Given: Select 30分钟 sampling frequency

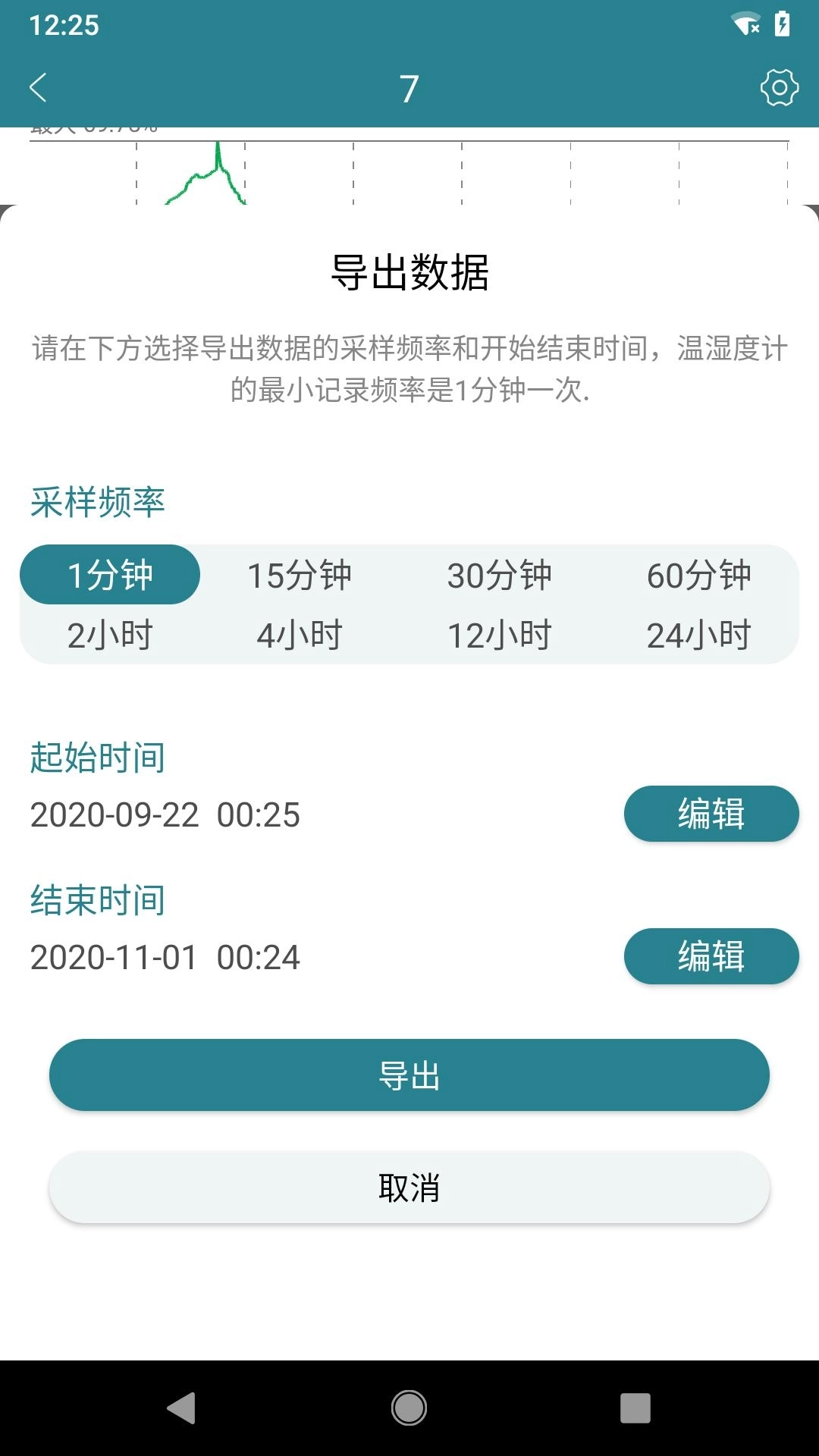Looking at the screenshot, I should [501, 574].
